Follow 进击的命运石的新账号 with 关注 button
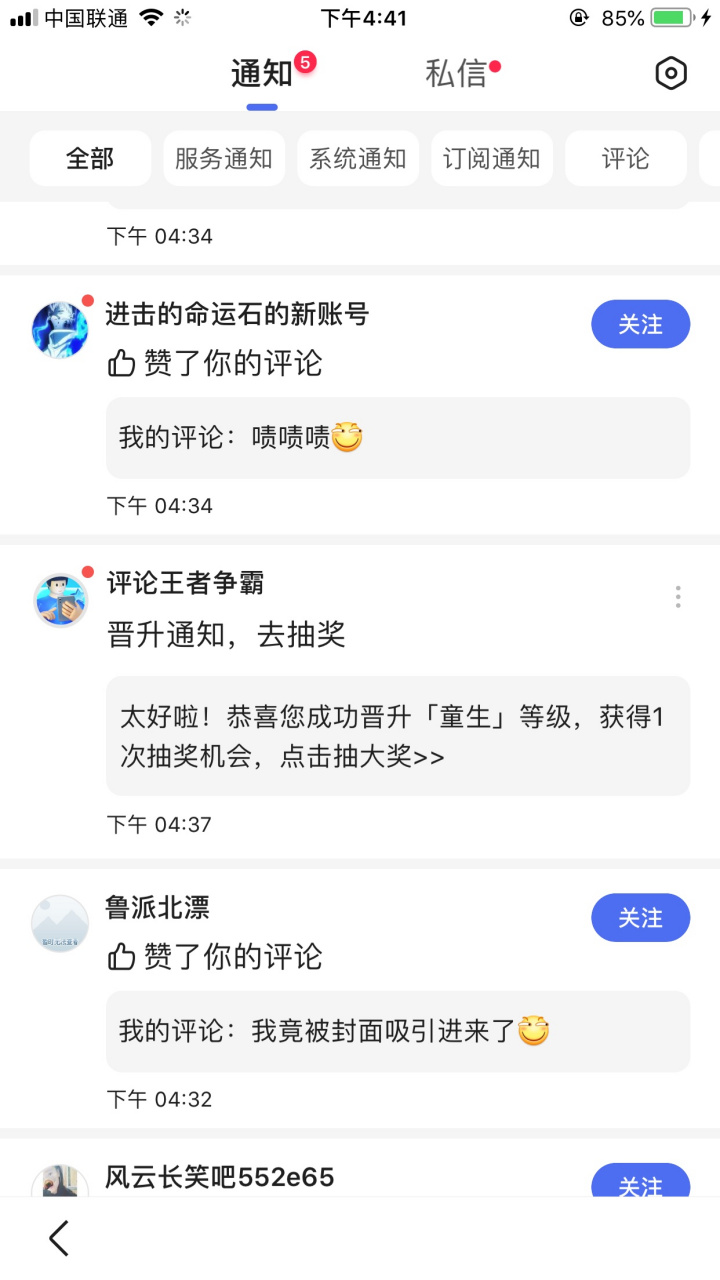Image resolution: width=720 pixels, height=1280 pixels. point(640,324)
